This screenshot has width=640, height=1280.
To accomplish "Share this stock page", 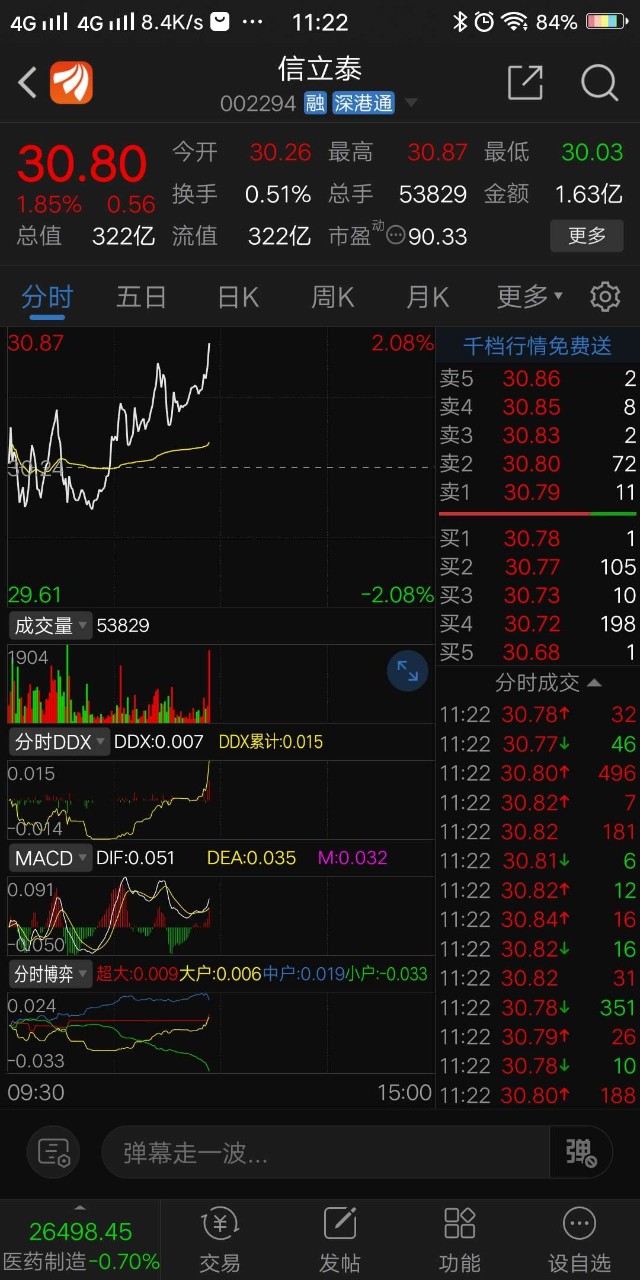I will (525, 83).
